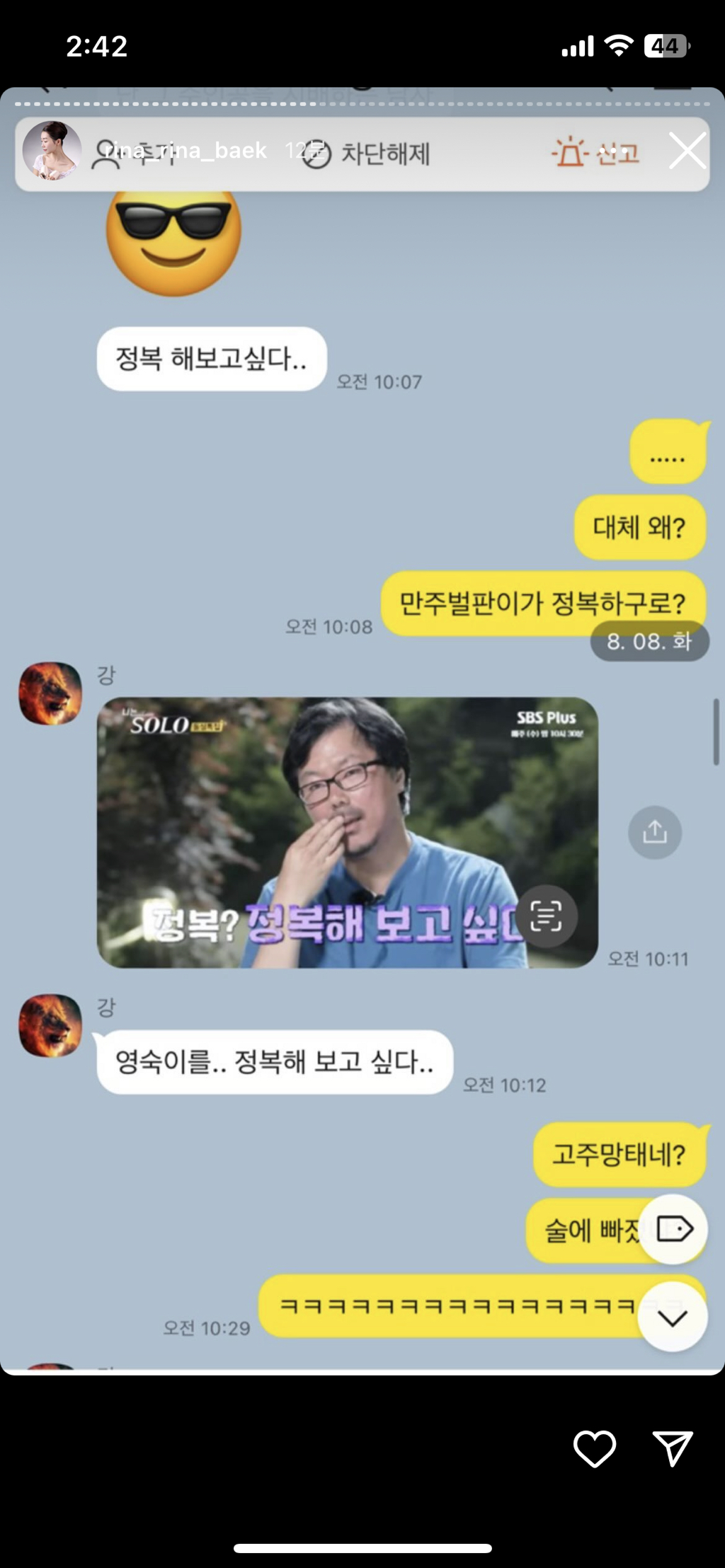
Task: Tap the battery indicator in the status bar
Action: 666,45
